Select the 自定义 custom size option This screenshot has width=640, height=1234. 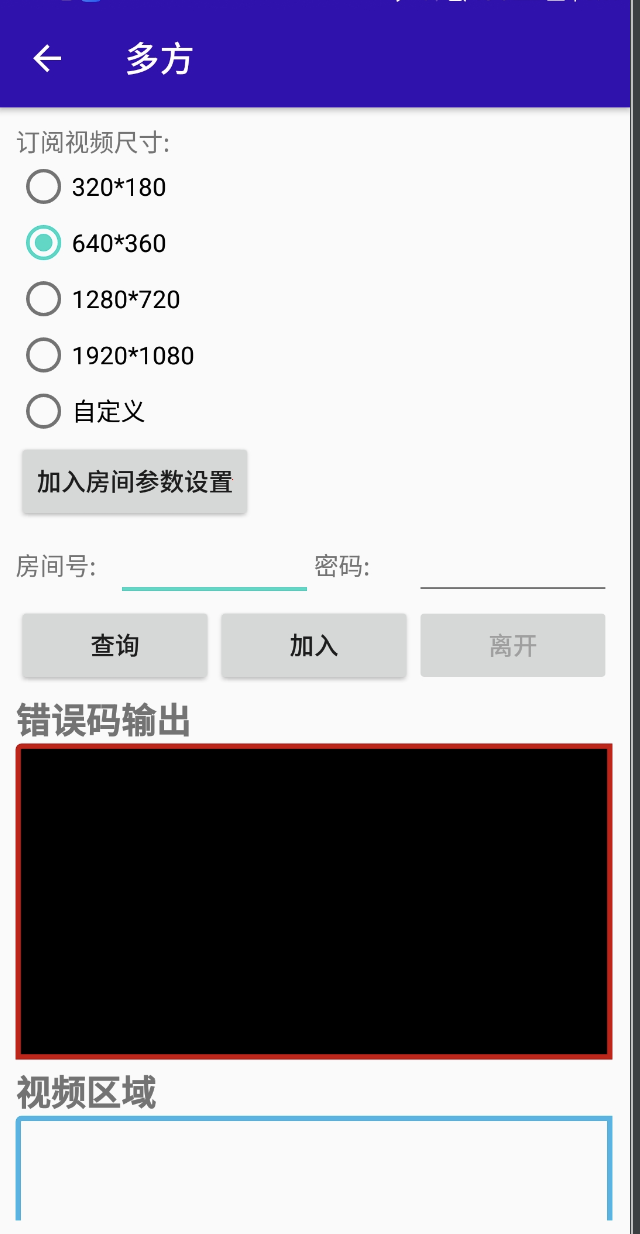[44, 411]
